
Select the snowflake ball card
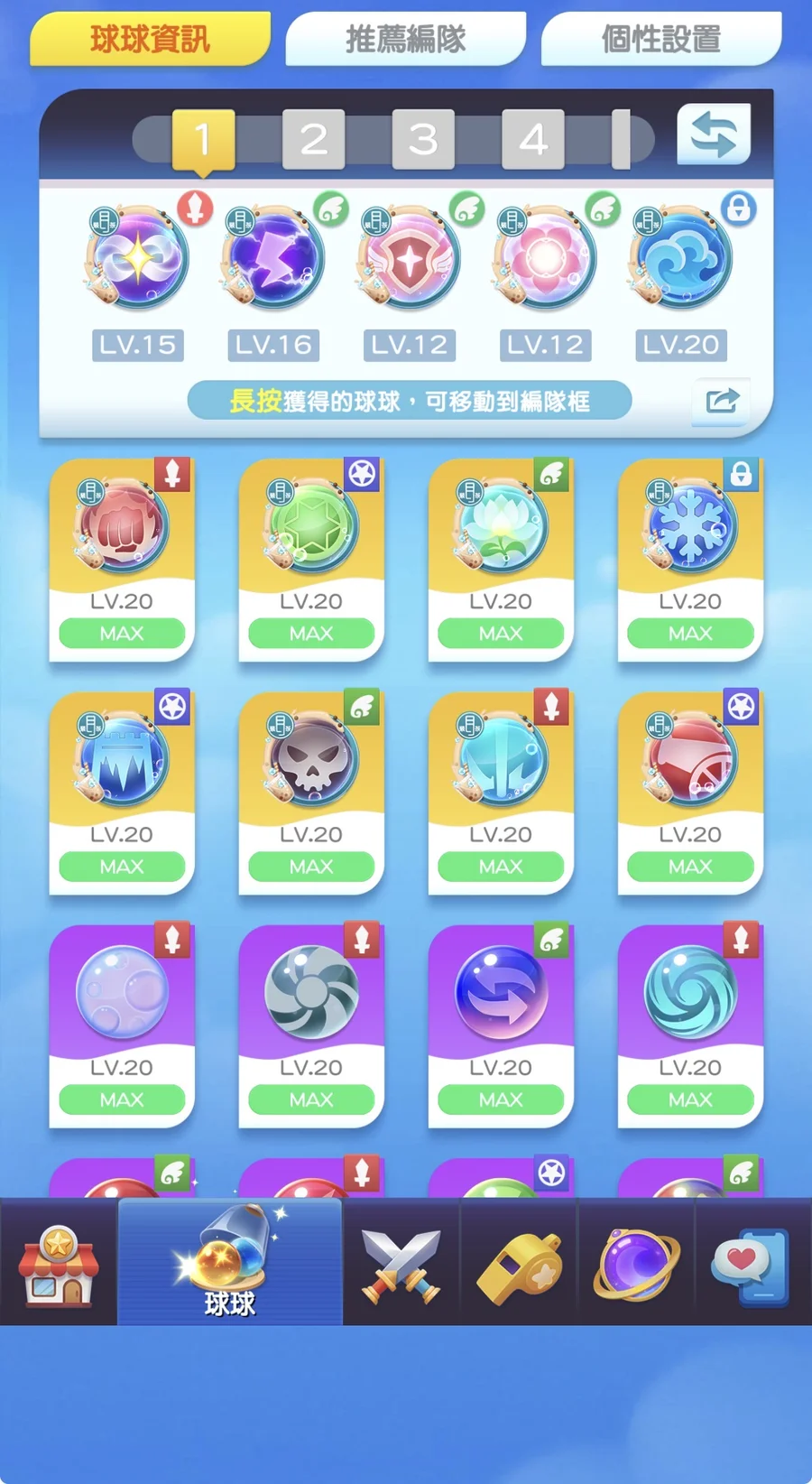pos(690,560)
